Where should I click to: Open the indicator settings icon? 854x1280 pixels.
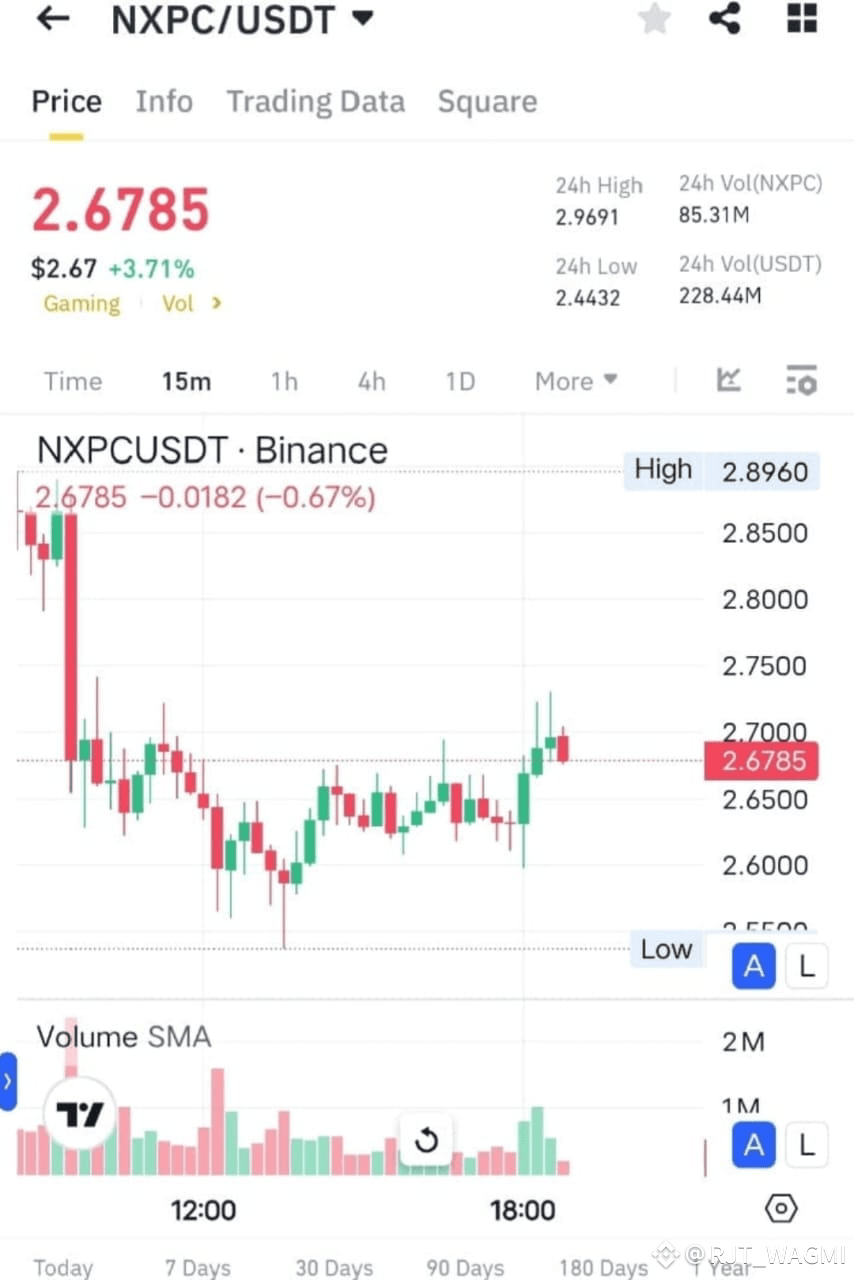(x=802, y=381)
